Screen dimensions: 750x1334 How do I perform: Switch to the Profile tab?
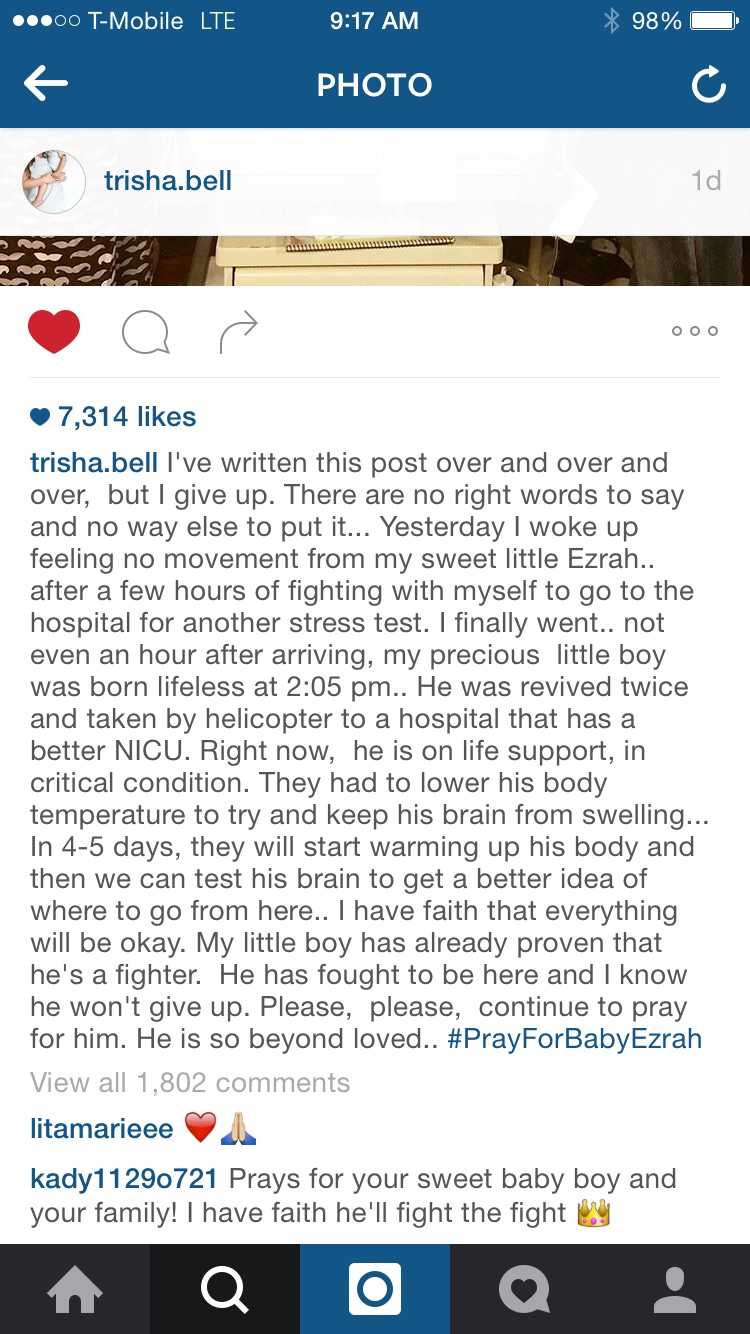tap(675, 1290)
